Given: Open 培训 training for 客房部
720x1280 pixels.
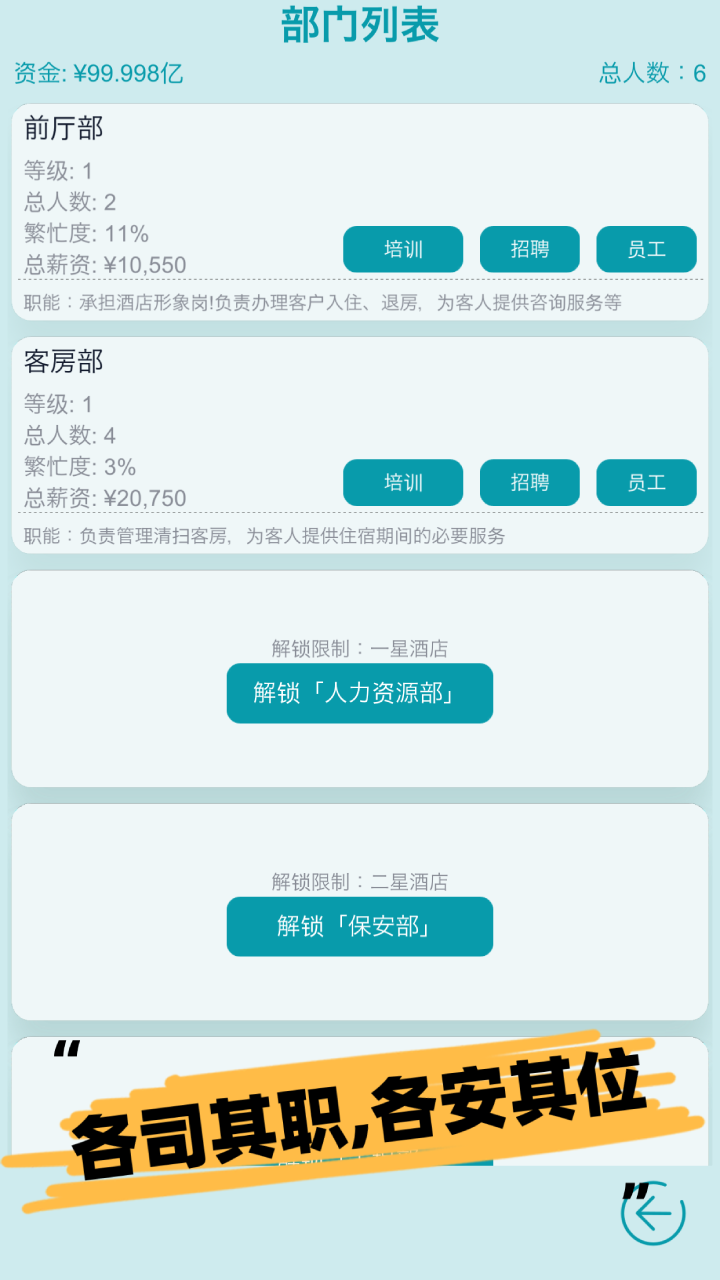Looking at the screenshot, I should (x=403, y=482).
